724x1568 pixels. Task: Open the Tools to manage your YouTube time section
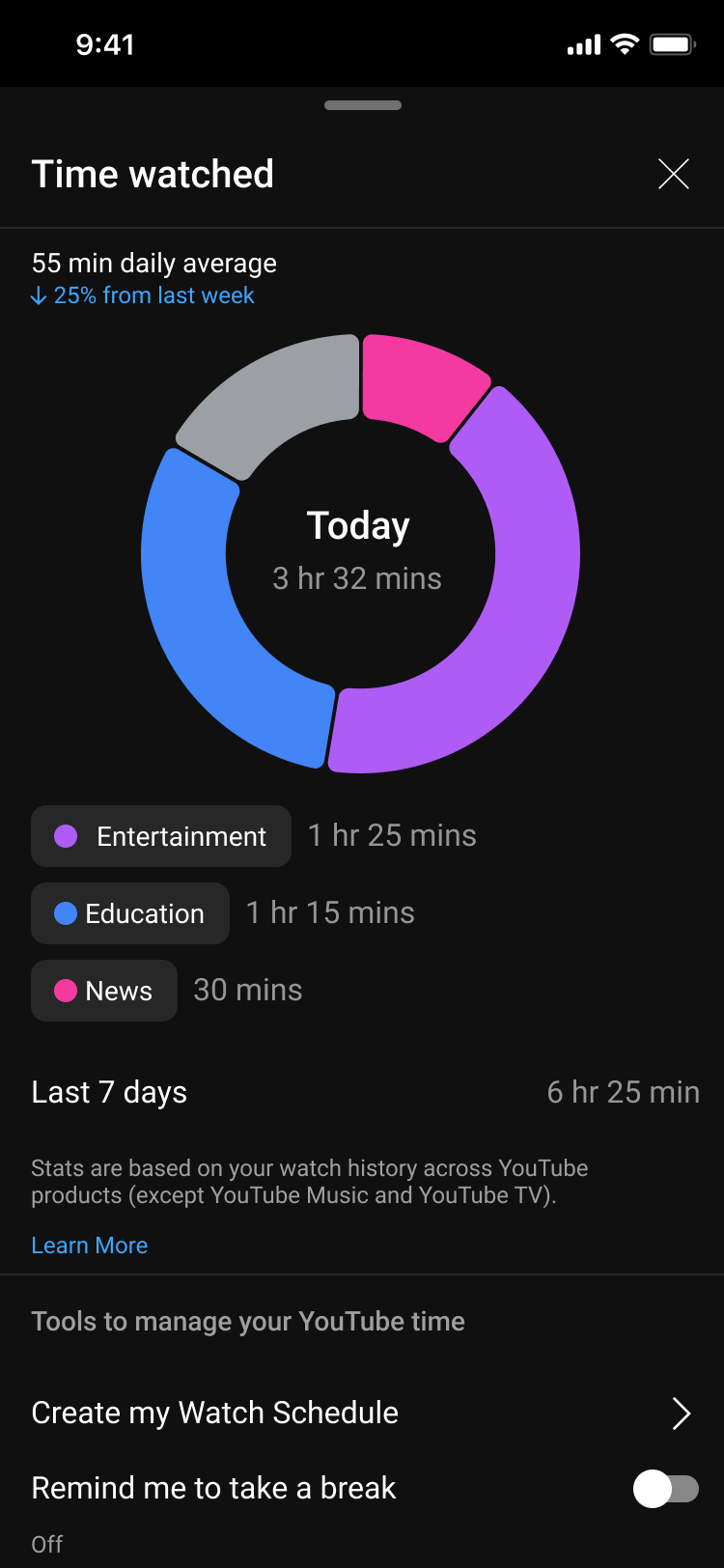pos(248,1321)
